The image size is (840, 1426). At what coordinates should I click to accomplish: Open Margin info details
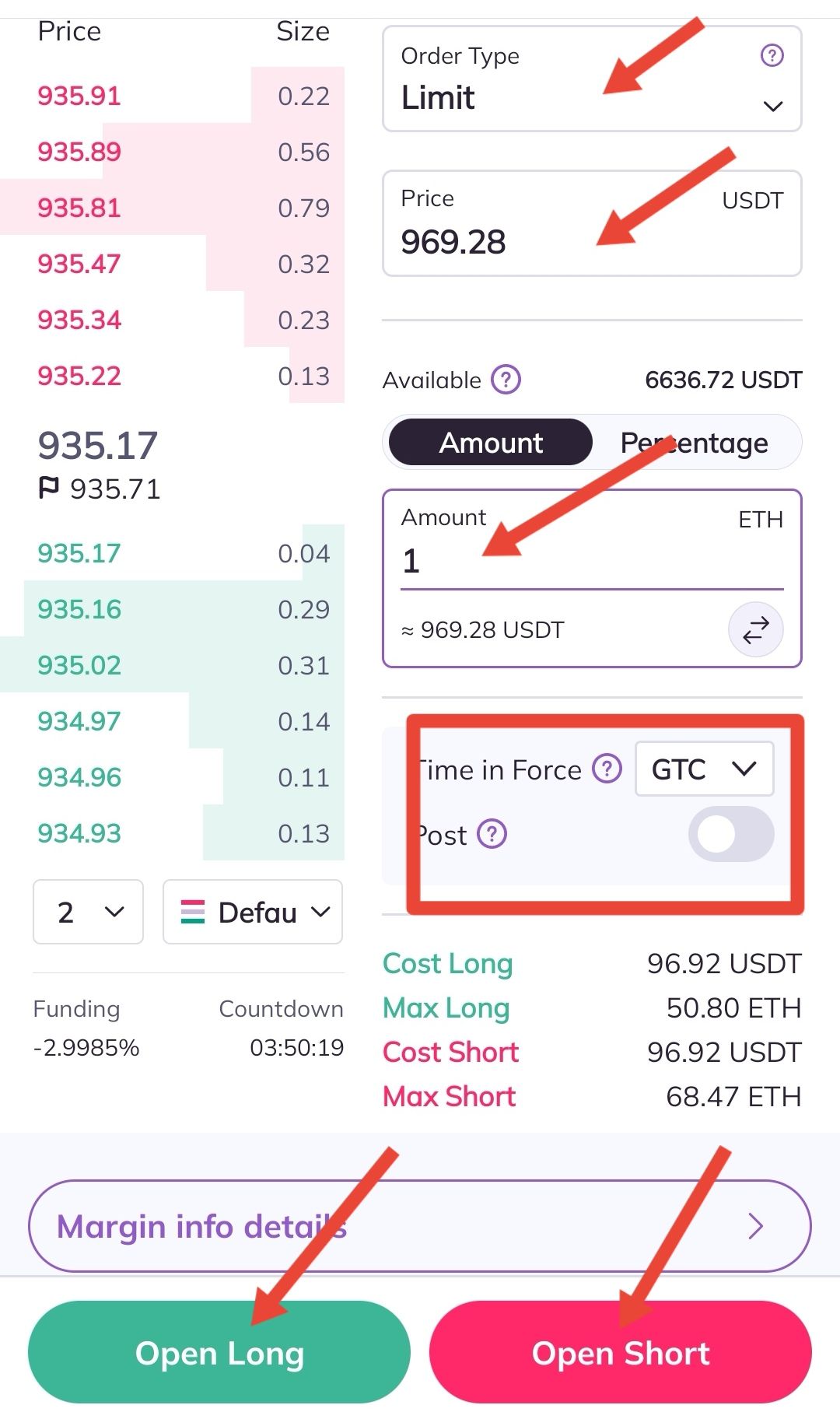point(420,1226)
